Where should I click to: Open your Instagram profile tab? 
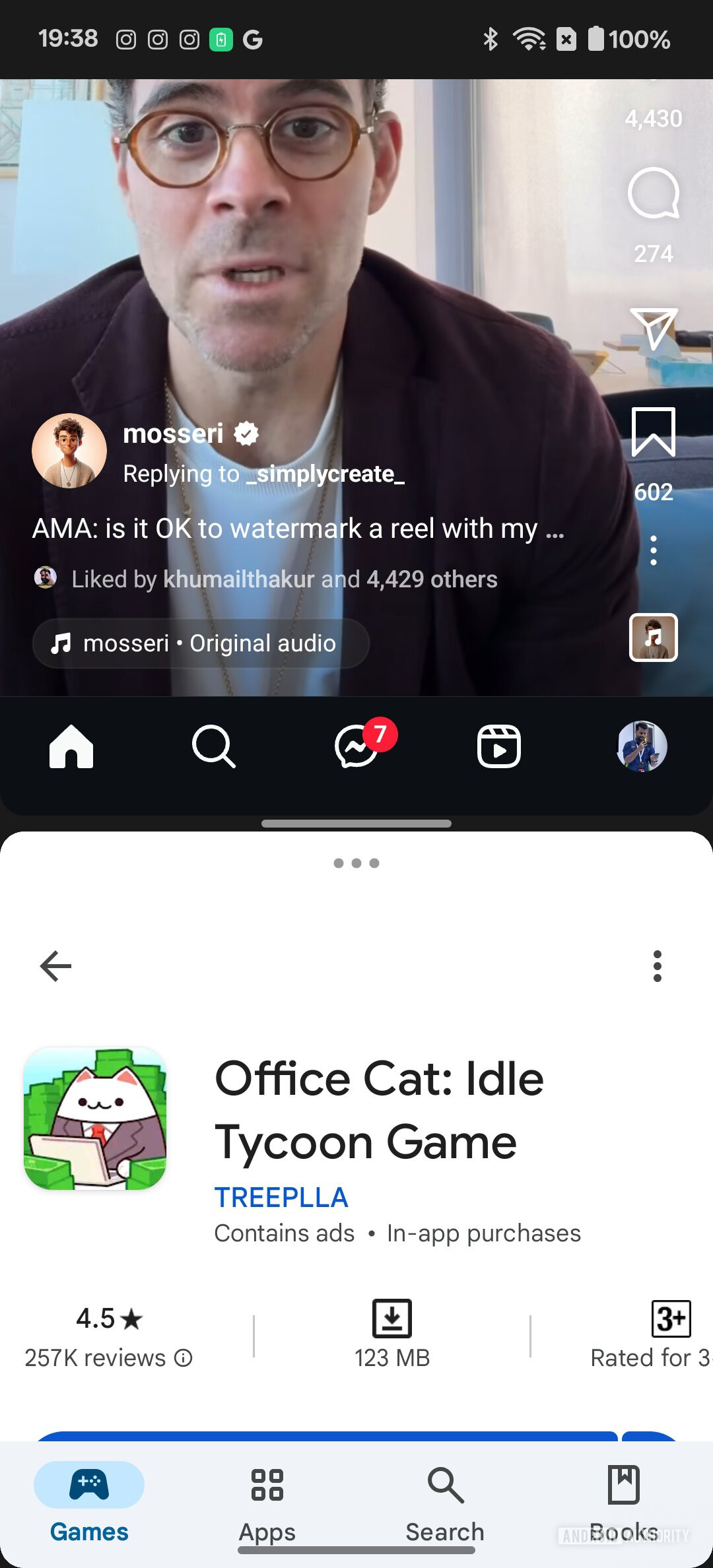click(x=642, y=747)
